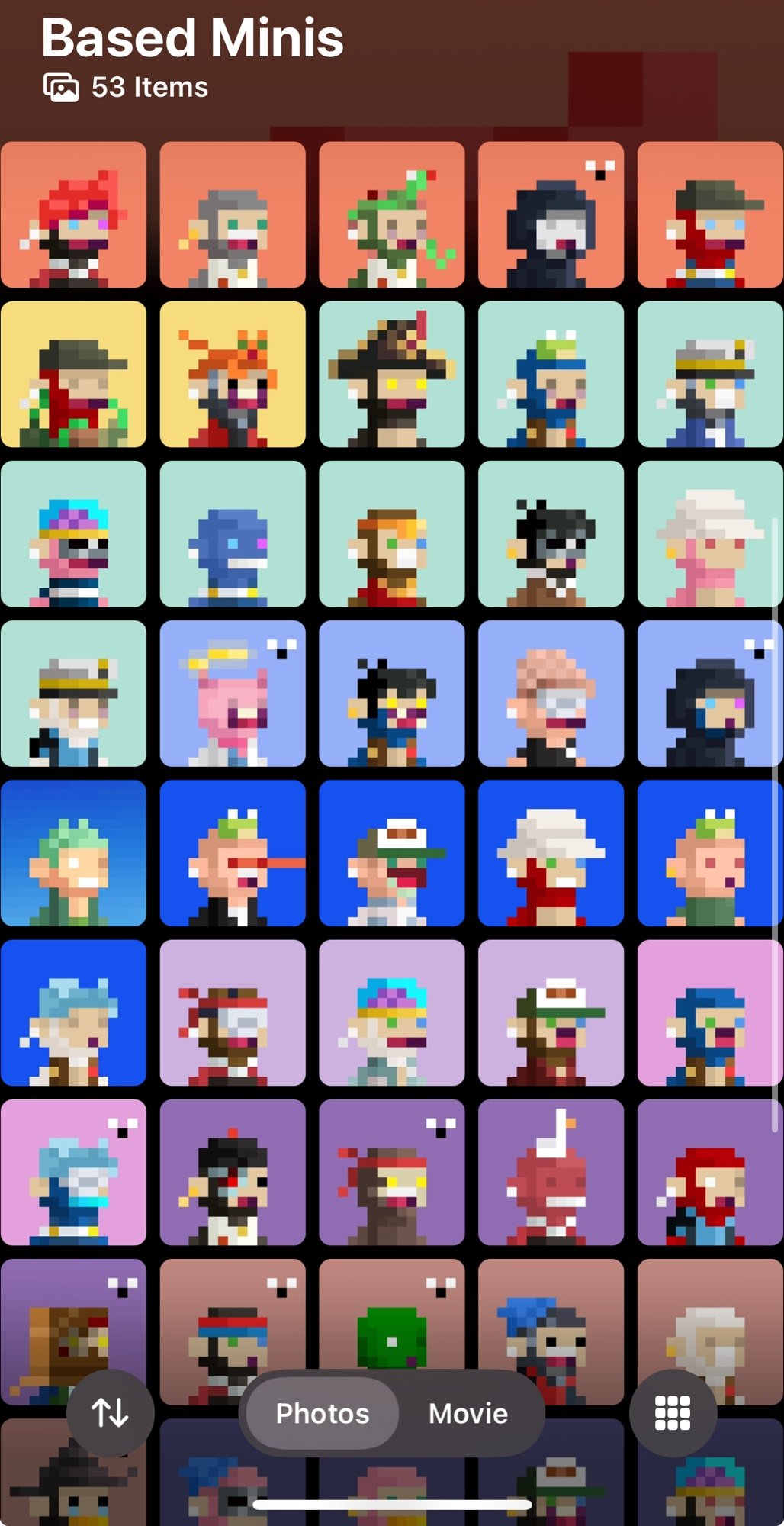Open the red spiky-haired mini on orange
The width and height of the screenshot is (784, 1526).
click(73, 214)
